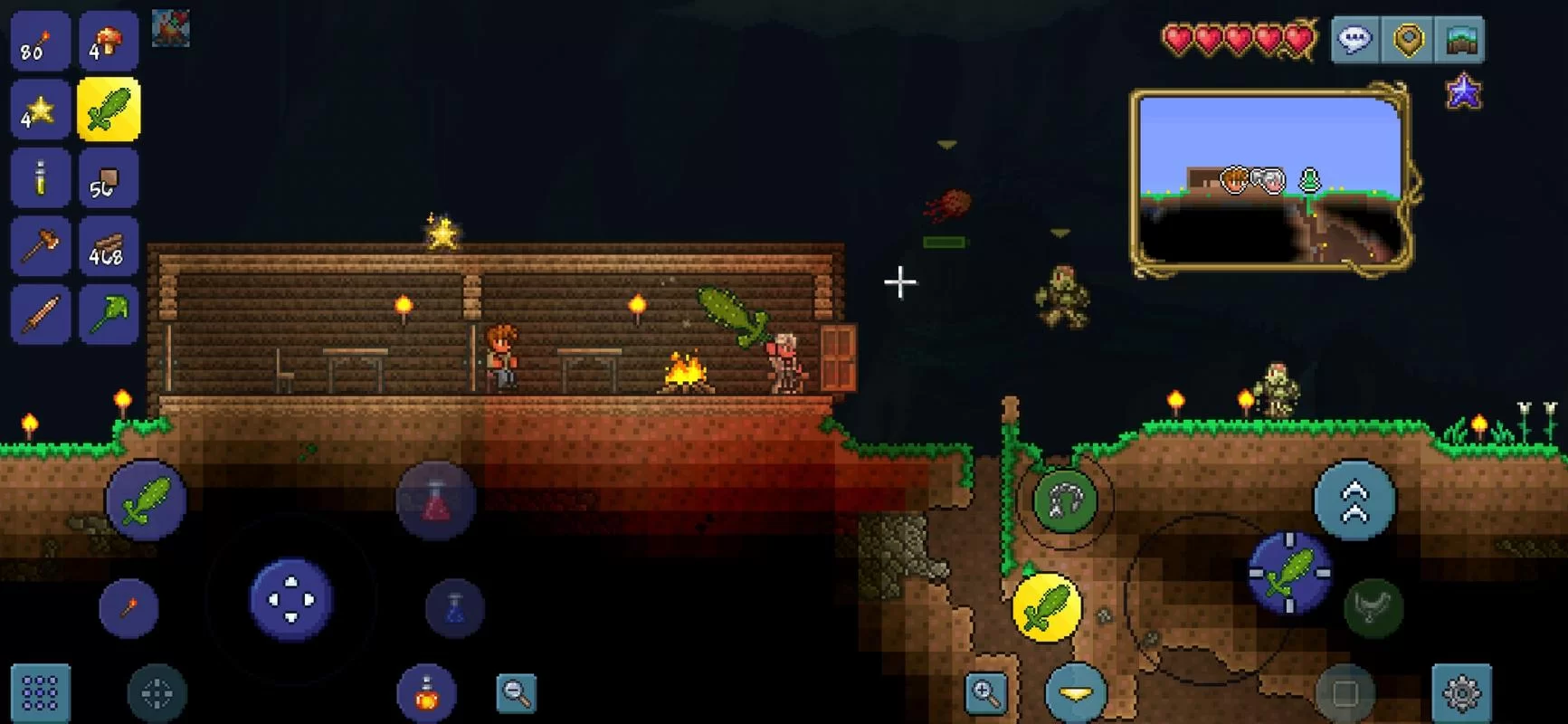1568x724 pixels.
Task: Select the torch hotbar slot
Action: 41,42
